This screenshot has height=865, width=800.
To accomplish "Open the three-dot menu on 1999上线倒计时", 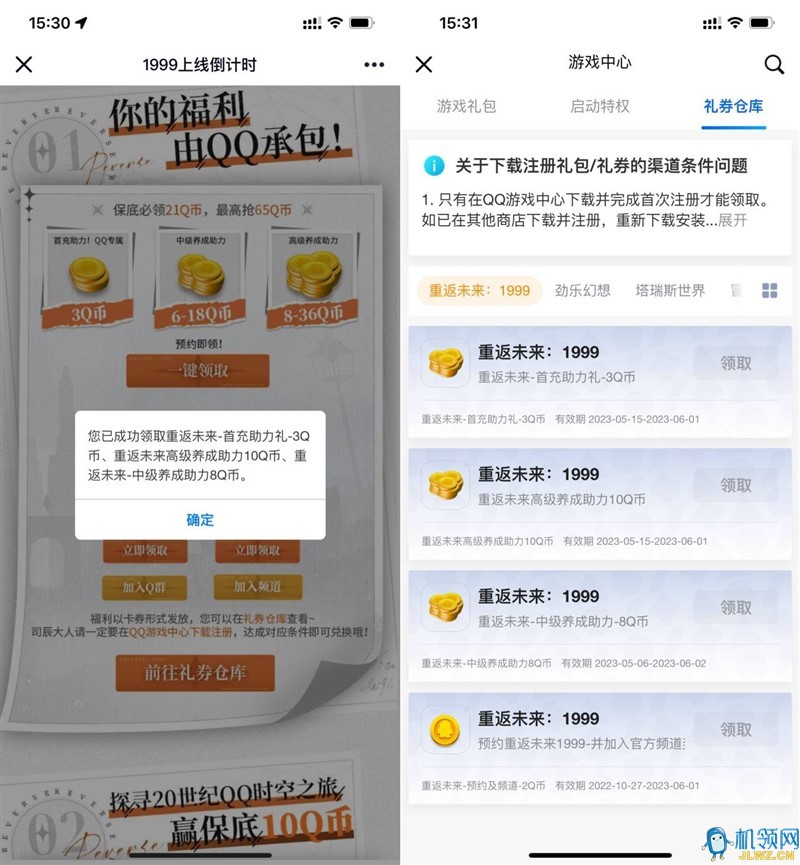I will 374,65.
